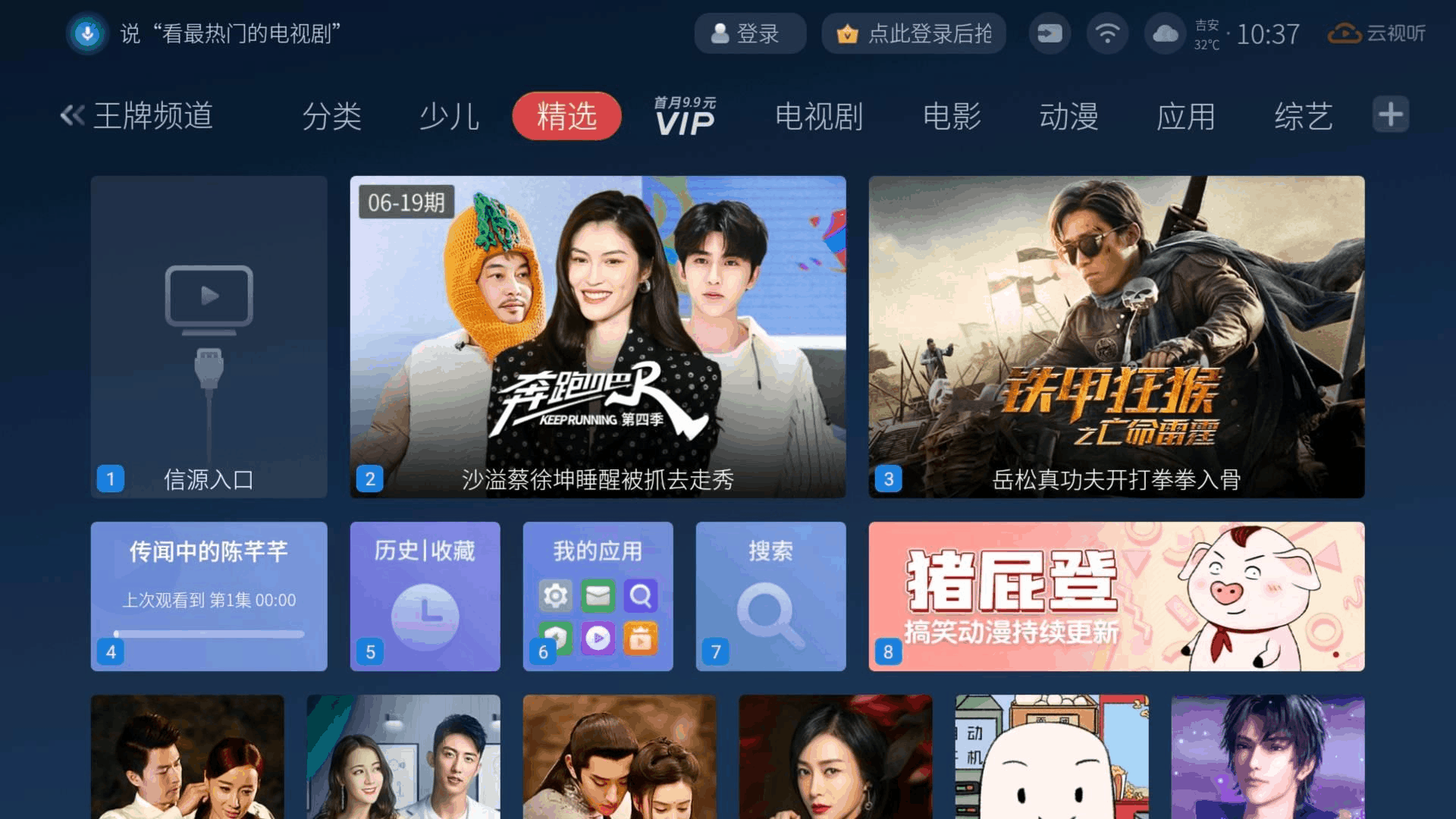Viewport: 1456px width, 819px height.
Task: Open the 搜索 search tile
Action: 770,596
